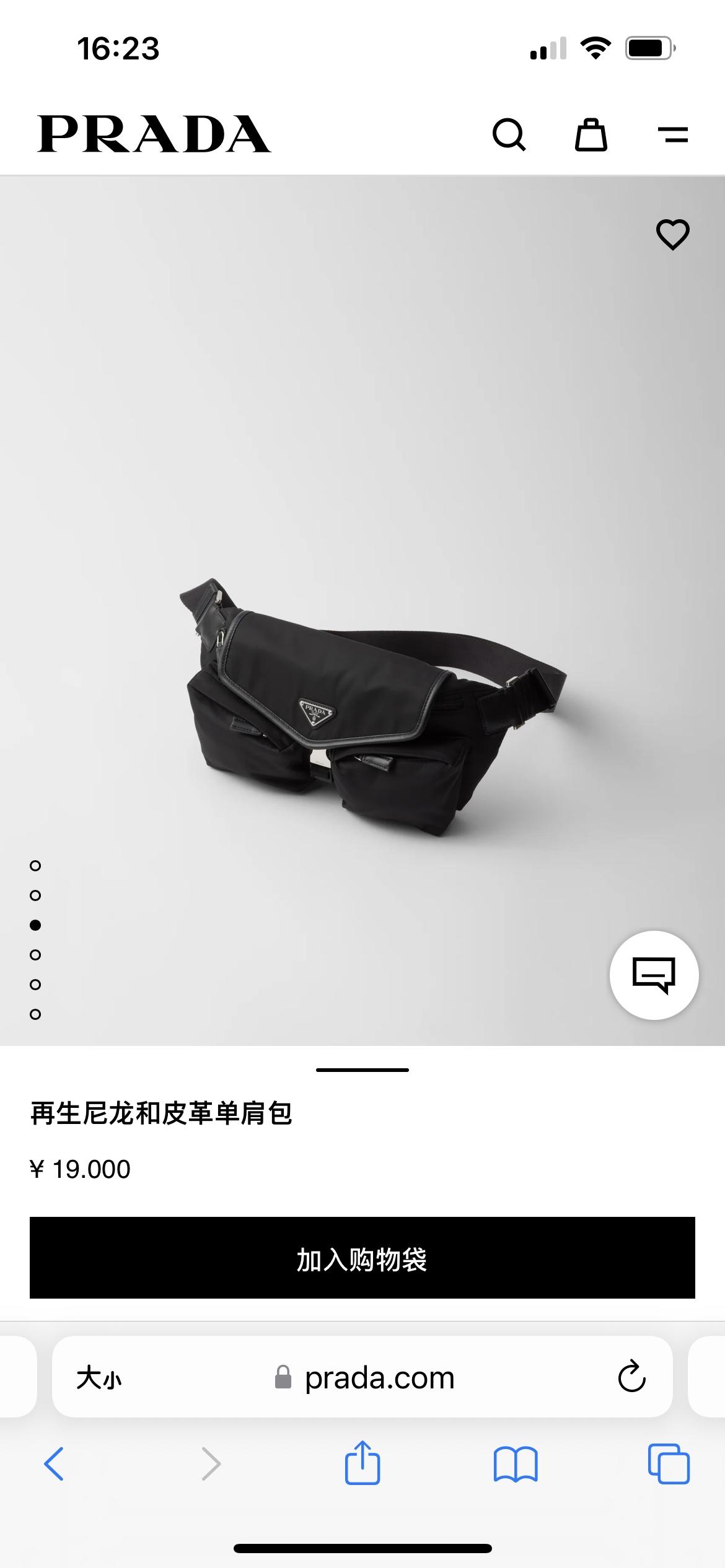Open the 大小 page settings menu

click(99, 1378)
